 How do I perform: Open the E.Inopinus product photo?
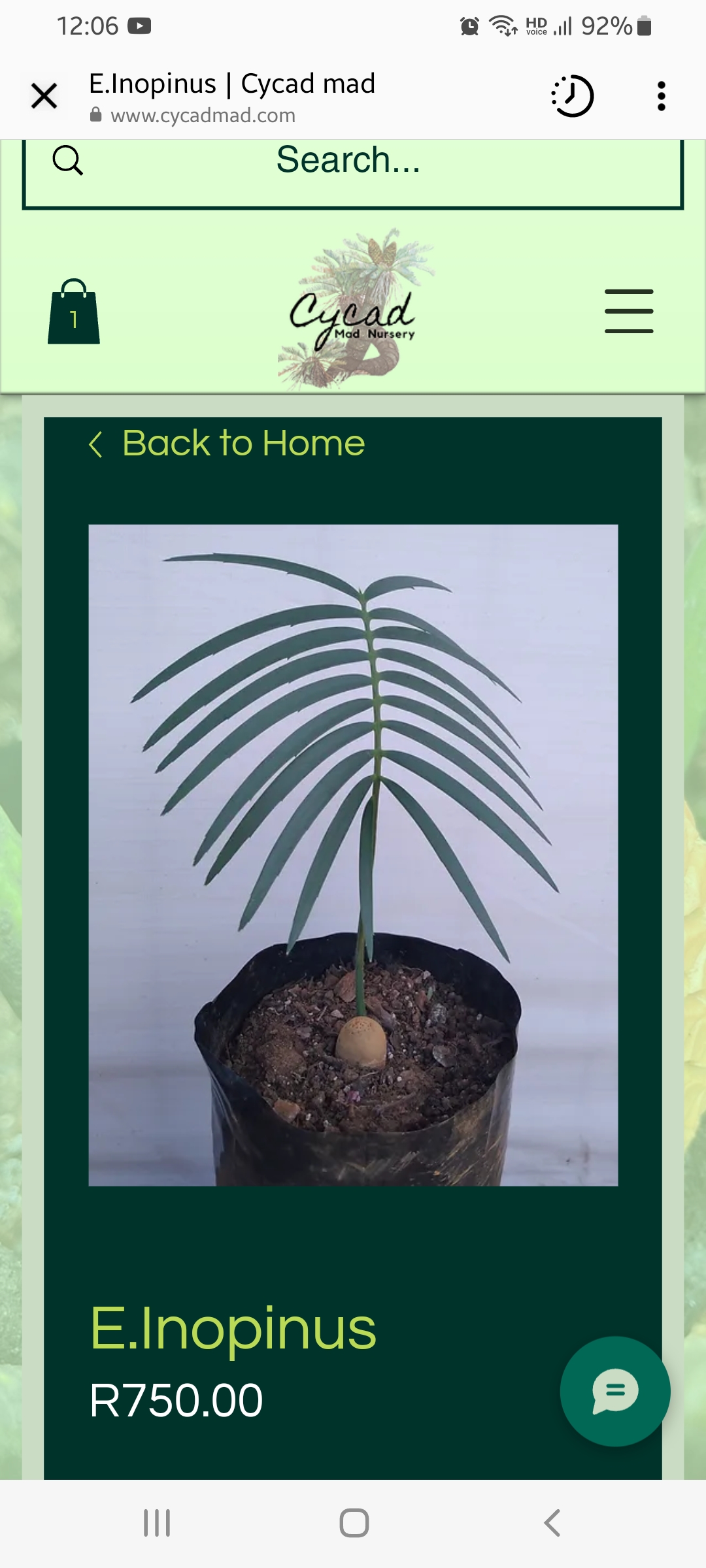click(x=353, y=855)
